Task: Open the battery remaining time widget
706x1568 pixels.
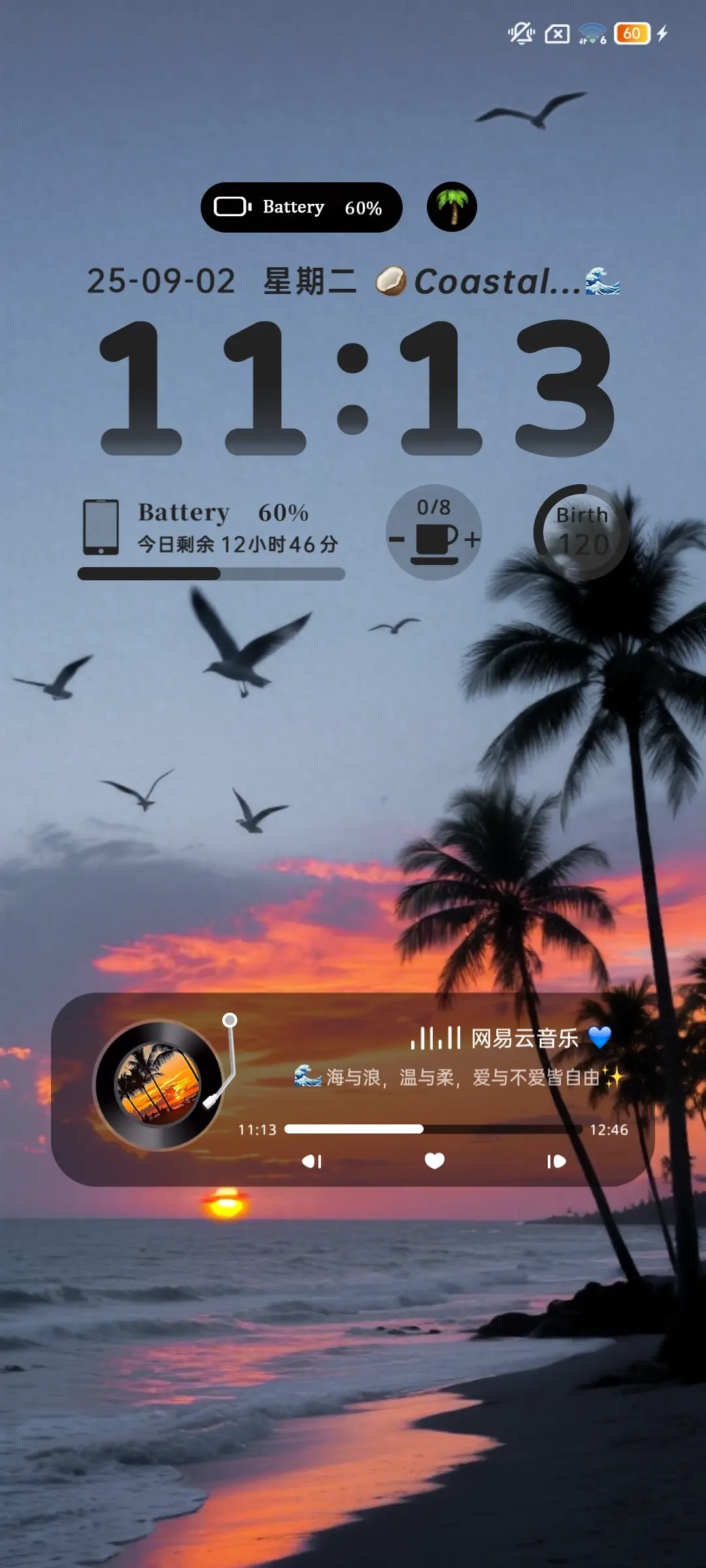Action: pos(210,537)
